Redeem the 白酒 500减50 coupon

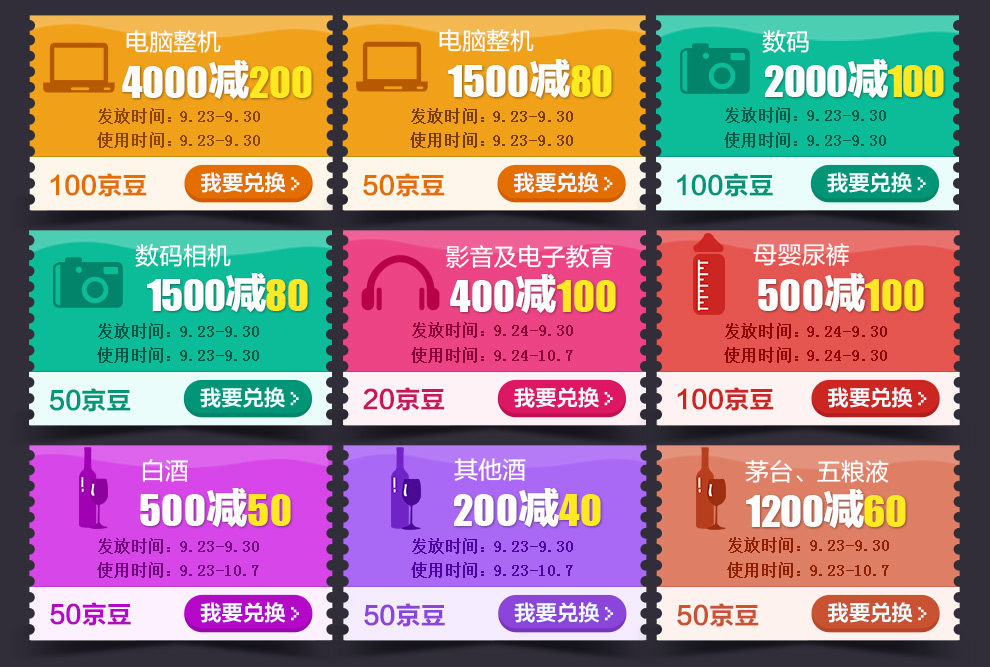(x=248, y=613)
